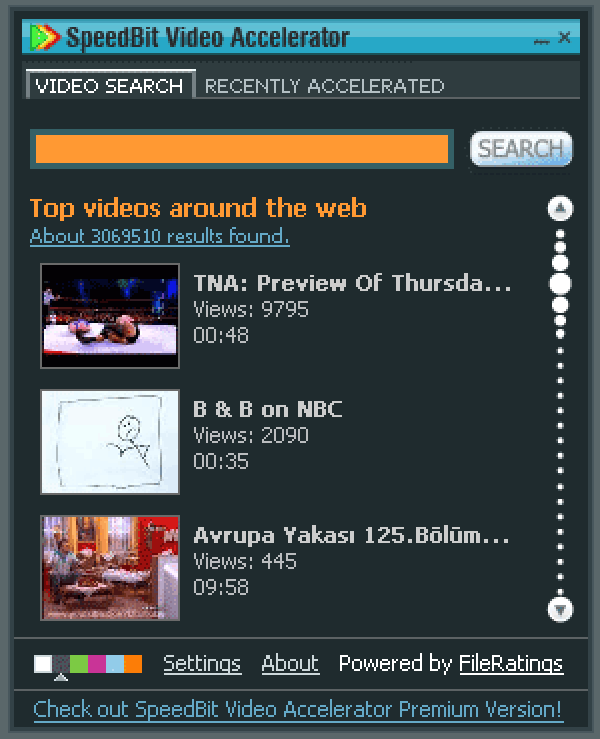Minimize the Video Accelerator window
This screenshot has height=739, width=600.
pos(542,40)
